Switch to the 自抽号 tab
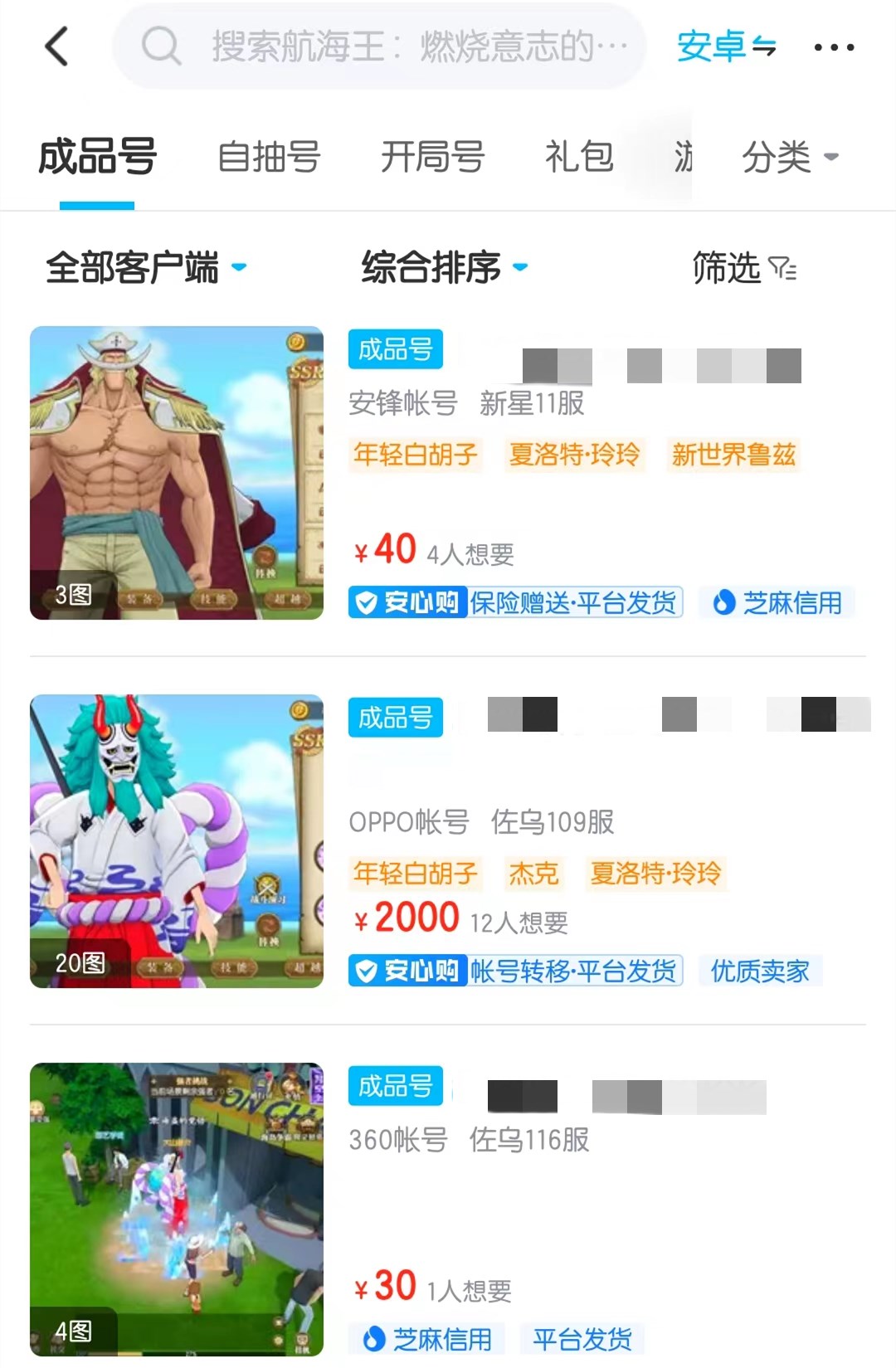The height and width of the screenshot is (1368, 896). pyautogui.click(x=269, y=157)
